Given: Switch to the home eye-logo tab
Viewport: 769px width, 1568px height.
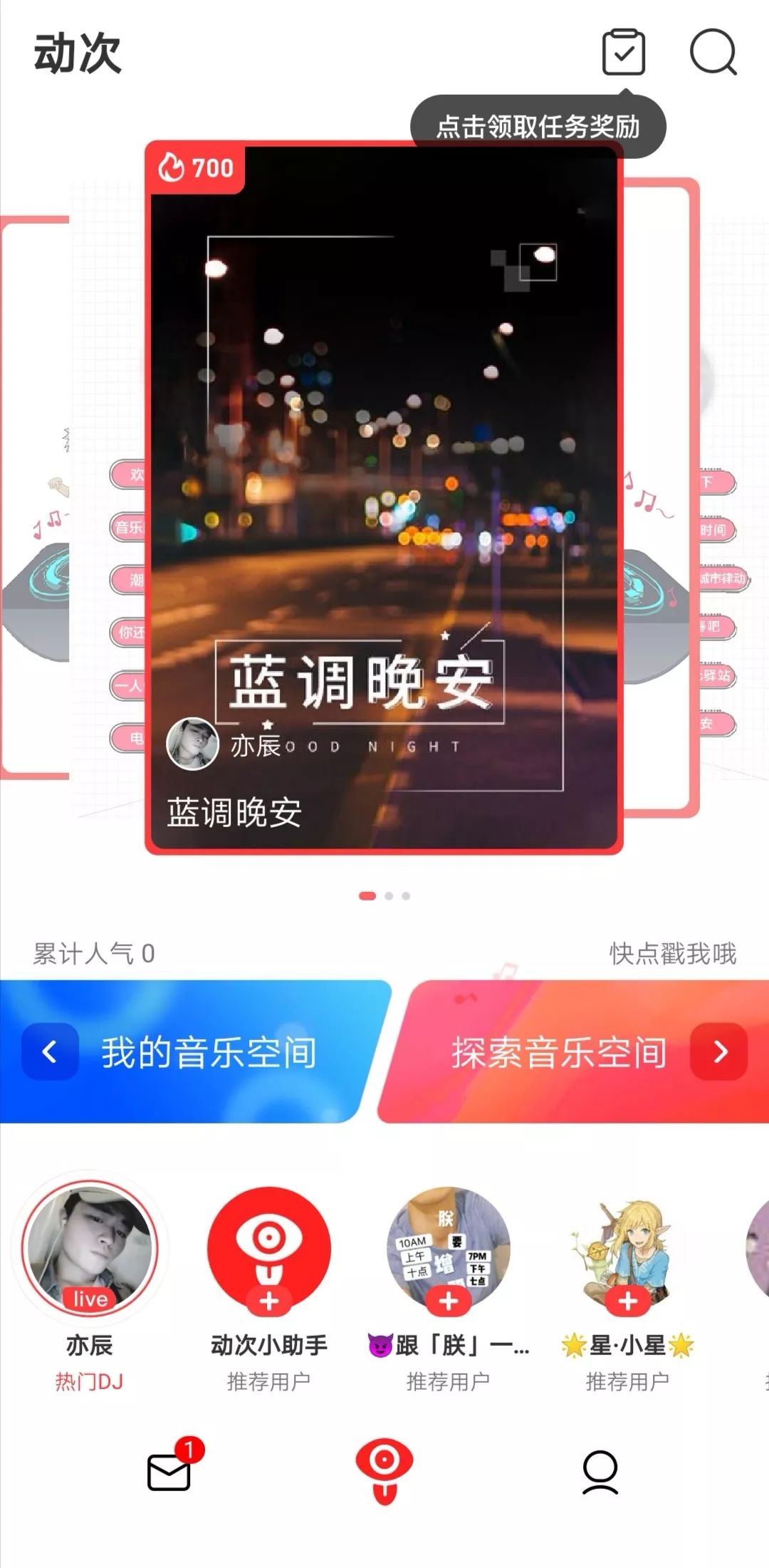Looking at the screenshot, I should [x=384, y=1470].
